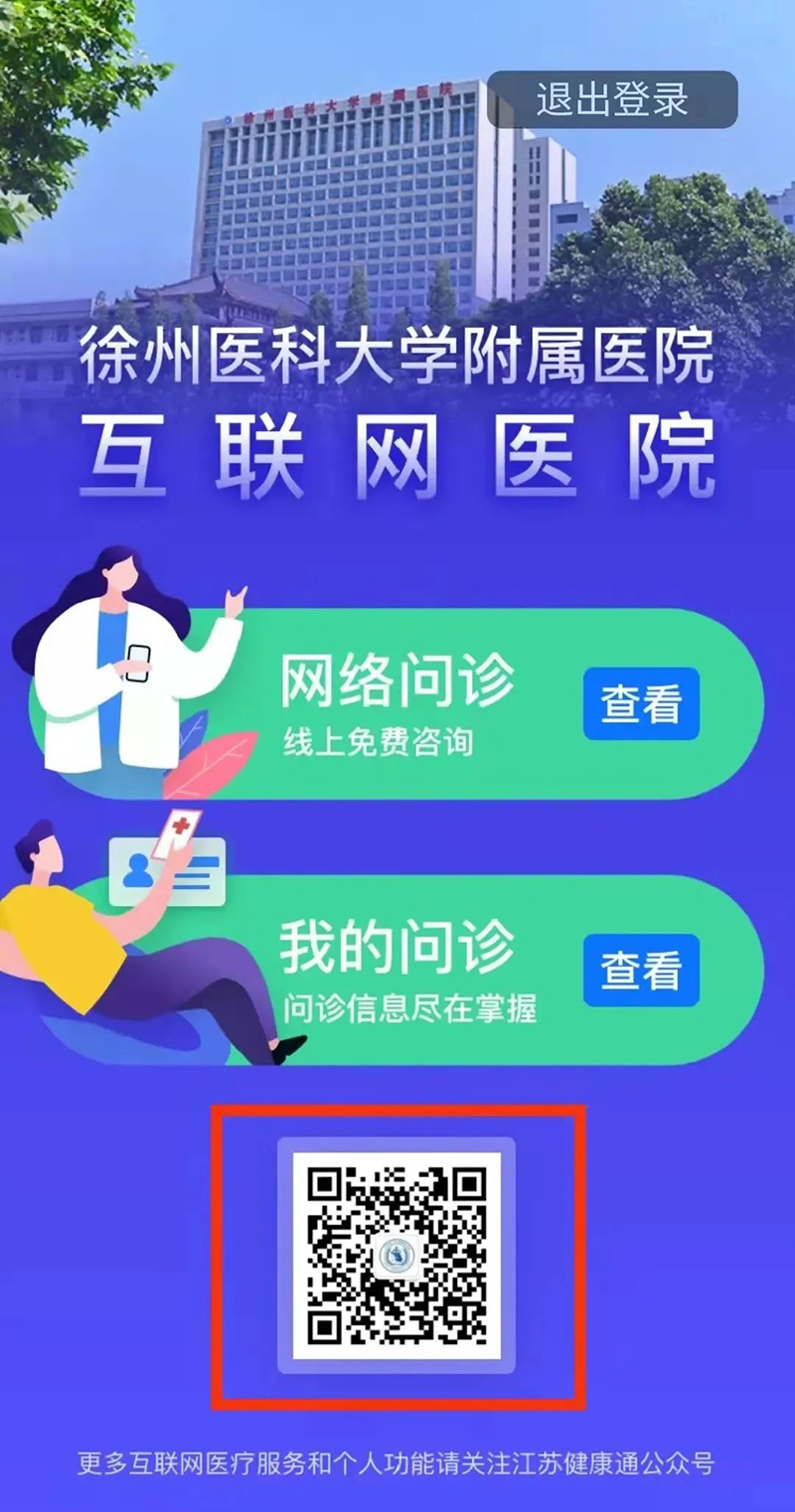The height and width of the screenshot is (1512, 795).
Task: View 我的问诊 using its 查看 button
Action: 641,970
